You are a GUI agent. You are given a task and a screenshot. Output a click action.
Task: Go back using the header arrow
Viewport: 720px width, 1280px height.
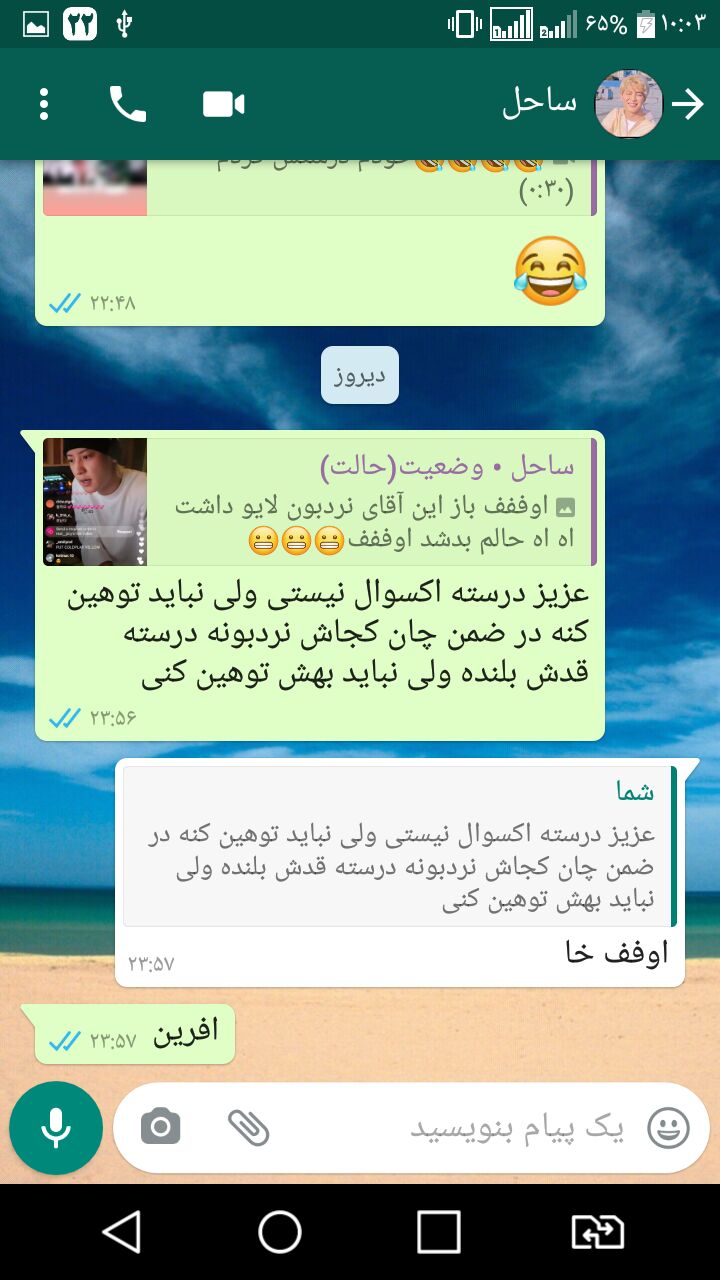pyautogui.click(x=689, y=104)
